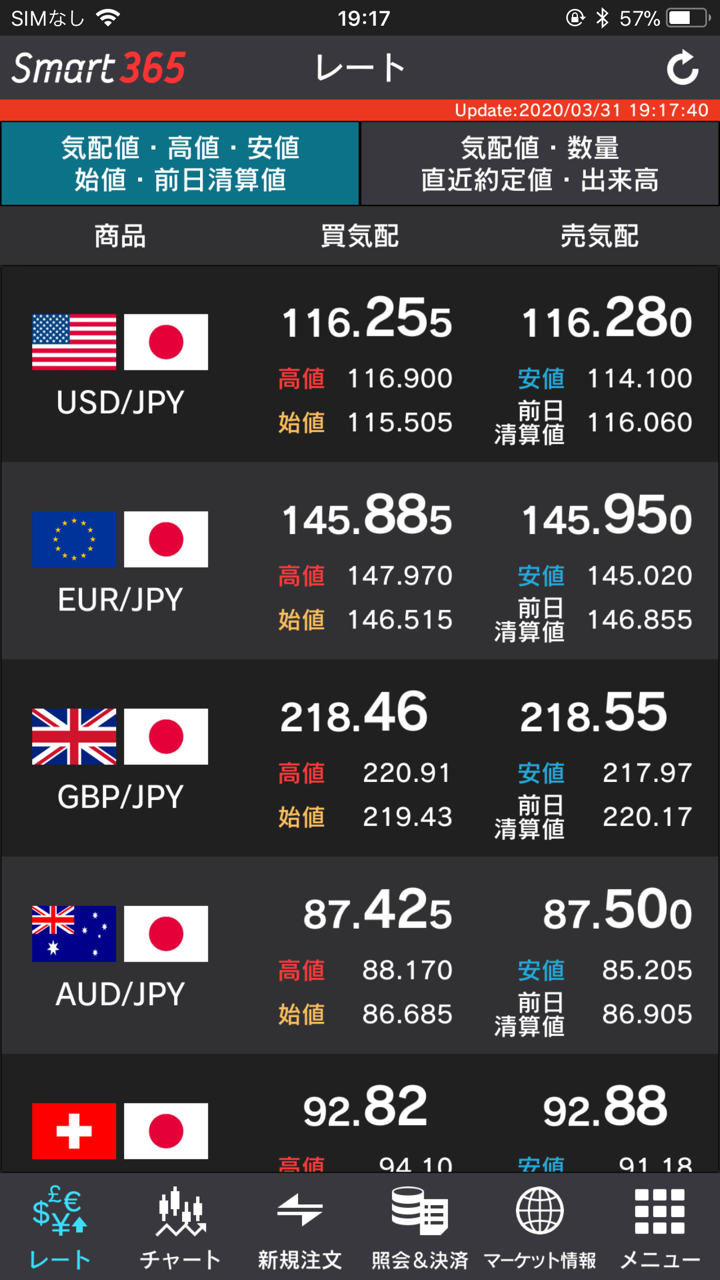Open the マーケット情報 tab
720x1280 pixels.
pos(540,1227)
